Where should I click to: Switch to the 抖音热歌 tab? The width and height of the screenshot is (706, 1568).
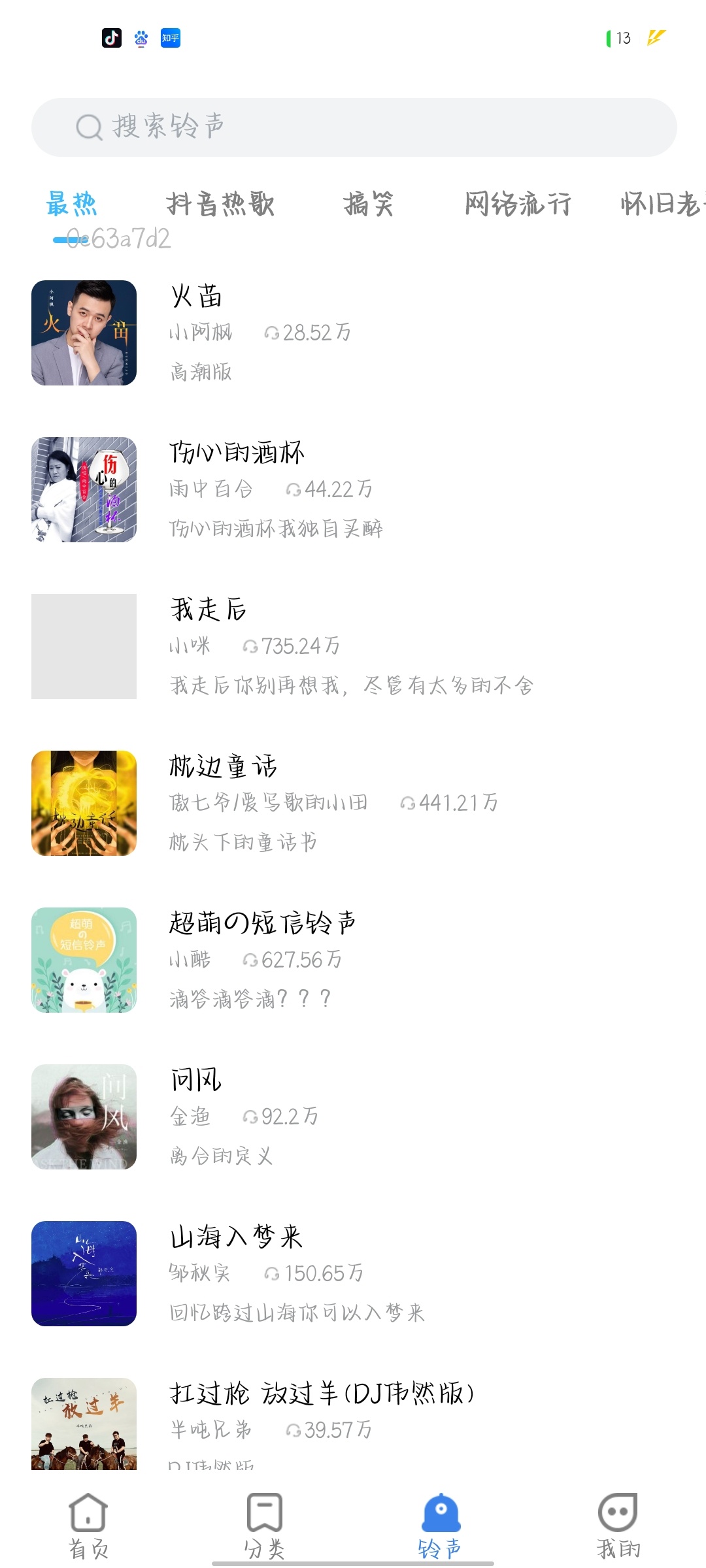[x=220, y=204]
